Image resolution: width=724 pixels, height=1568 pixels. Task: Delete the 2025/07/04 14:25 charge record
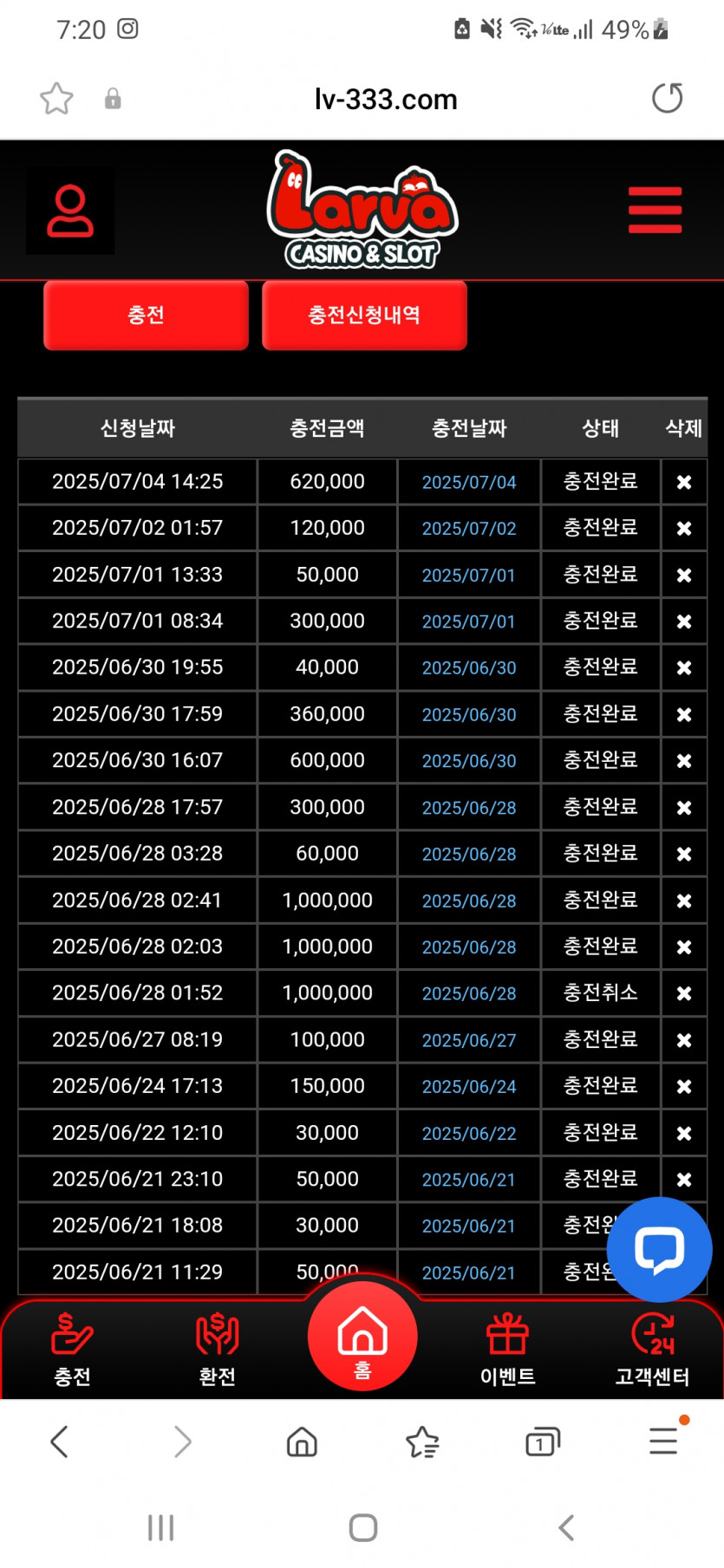click(x=684, y=482)
